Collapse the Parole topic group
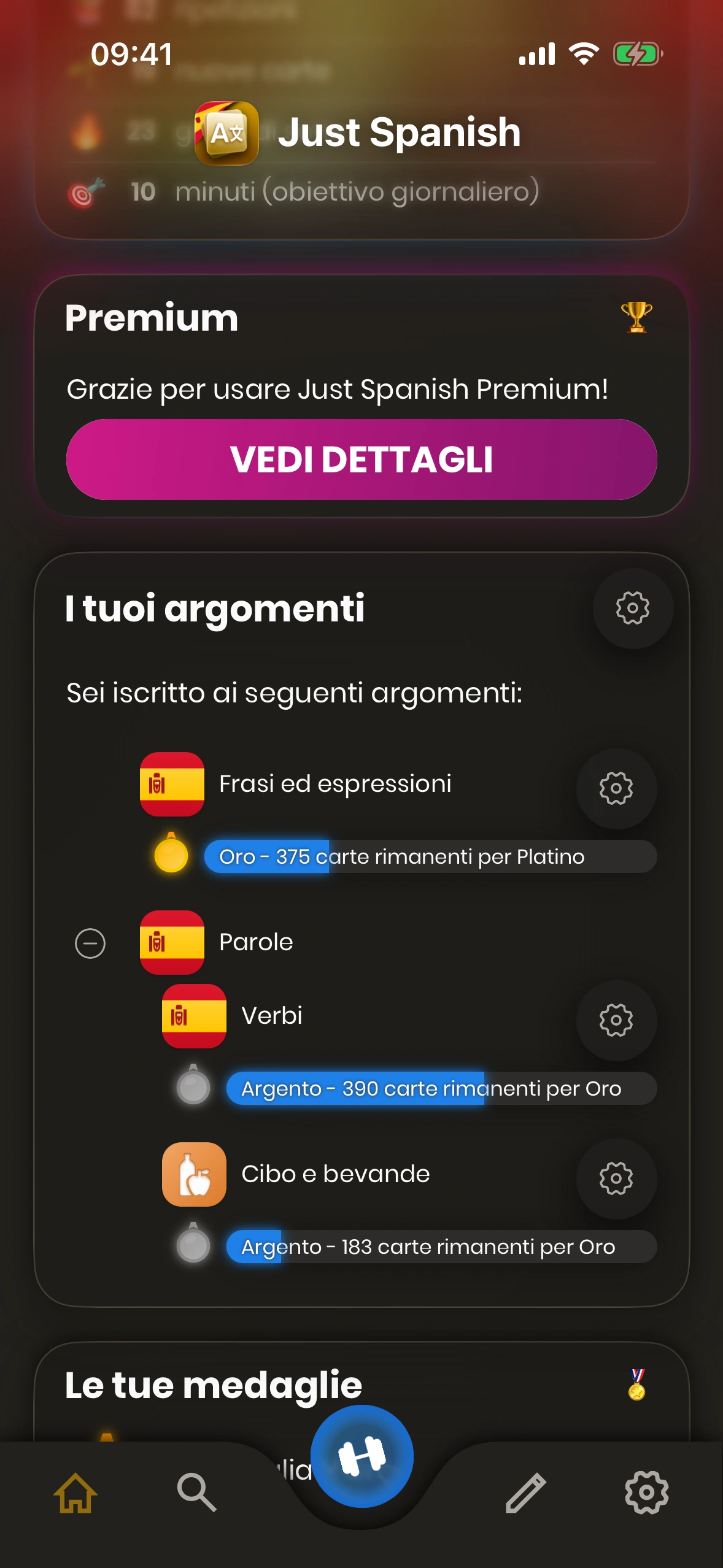 [90, 943]
